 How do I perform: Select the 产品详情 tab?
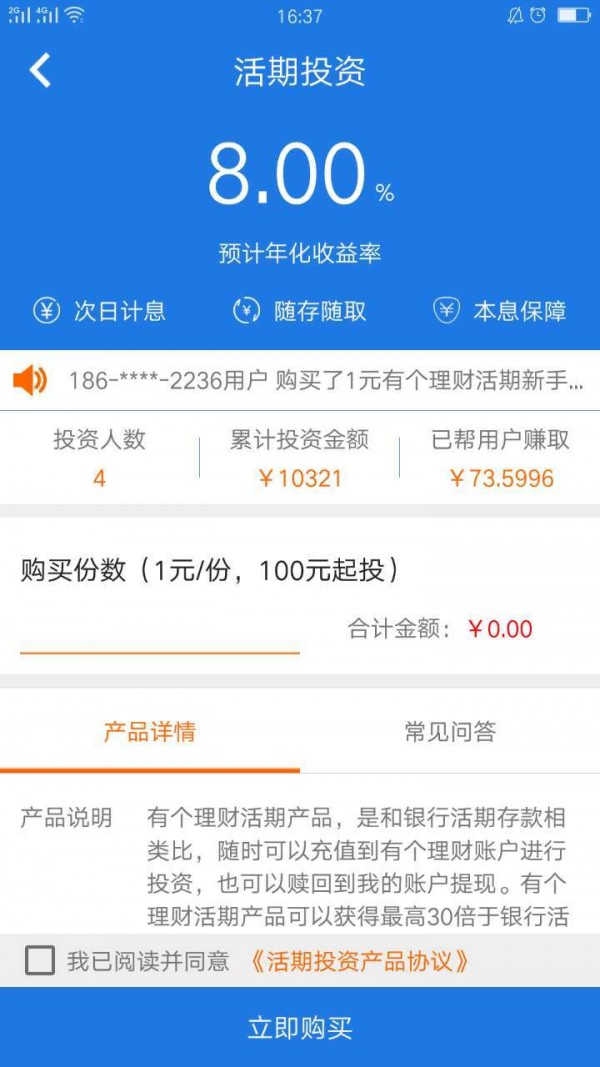click(x=150, y=732)
